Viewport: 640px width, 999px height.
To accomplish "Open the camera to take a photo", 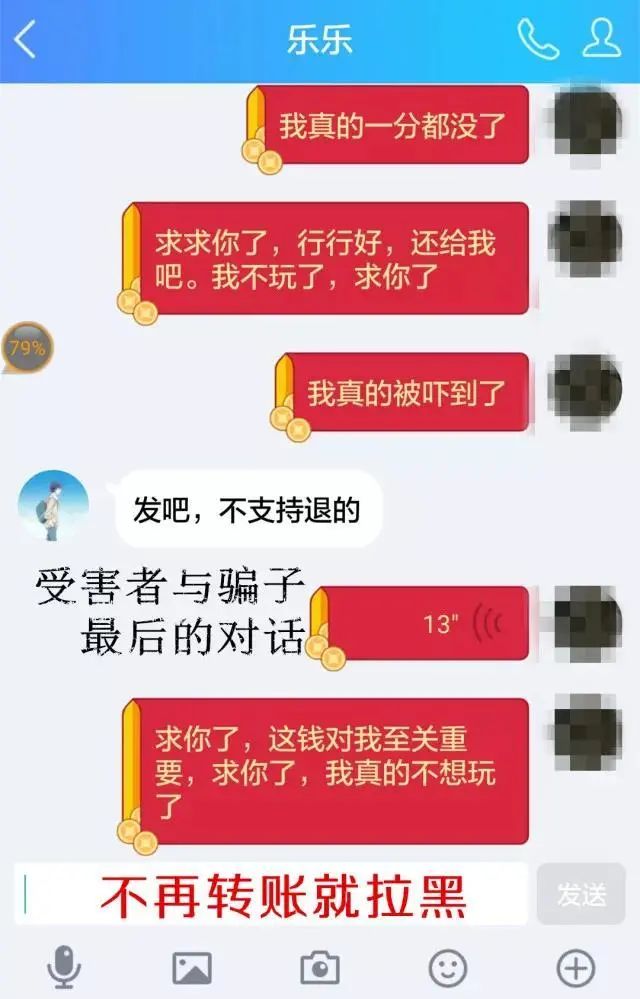I will 320,967.
